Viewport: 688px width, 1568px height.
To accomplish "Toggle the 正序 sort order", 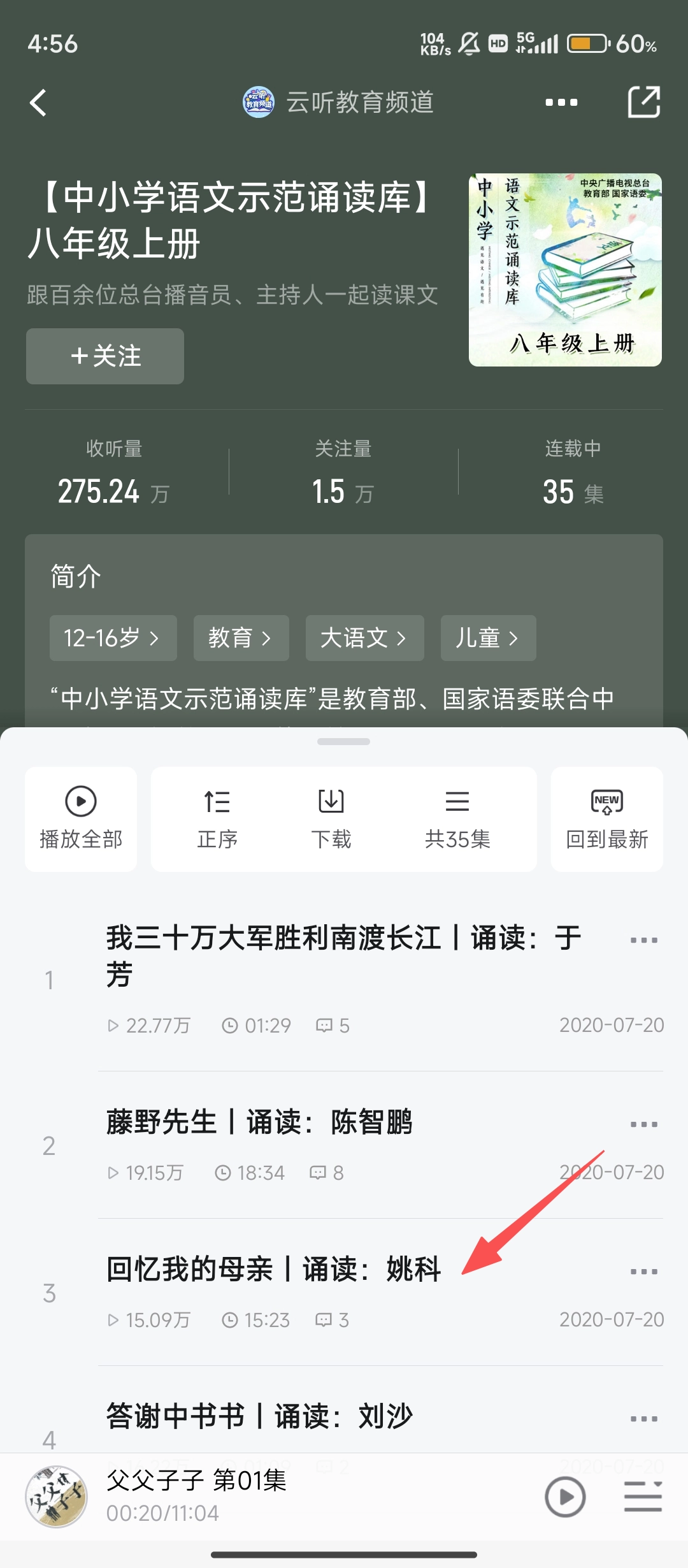I will coord(217,819).
